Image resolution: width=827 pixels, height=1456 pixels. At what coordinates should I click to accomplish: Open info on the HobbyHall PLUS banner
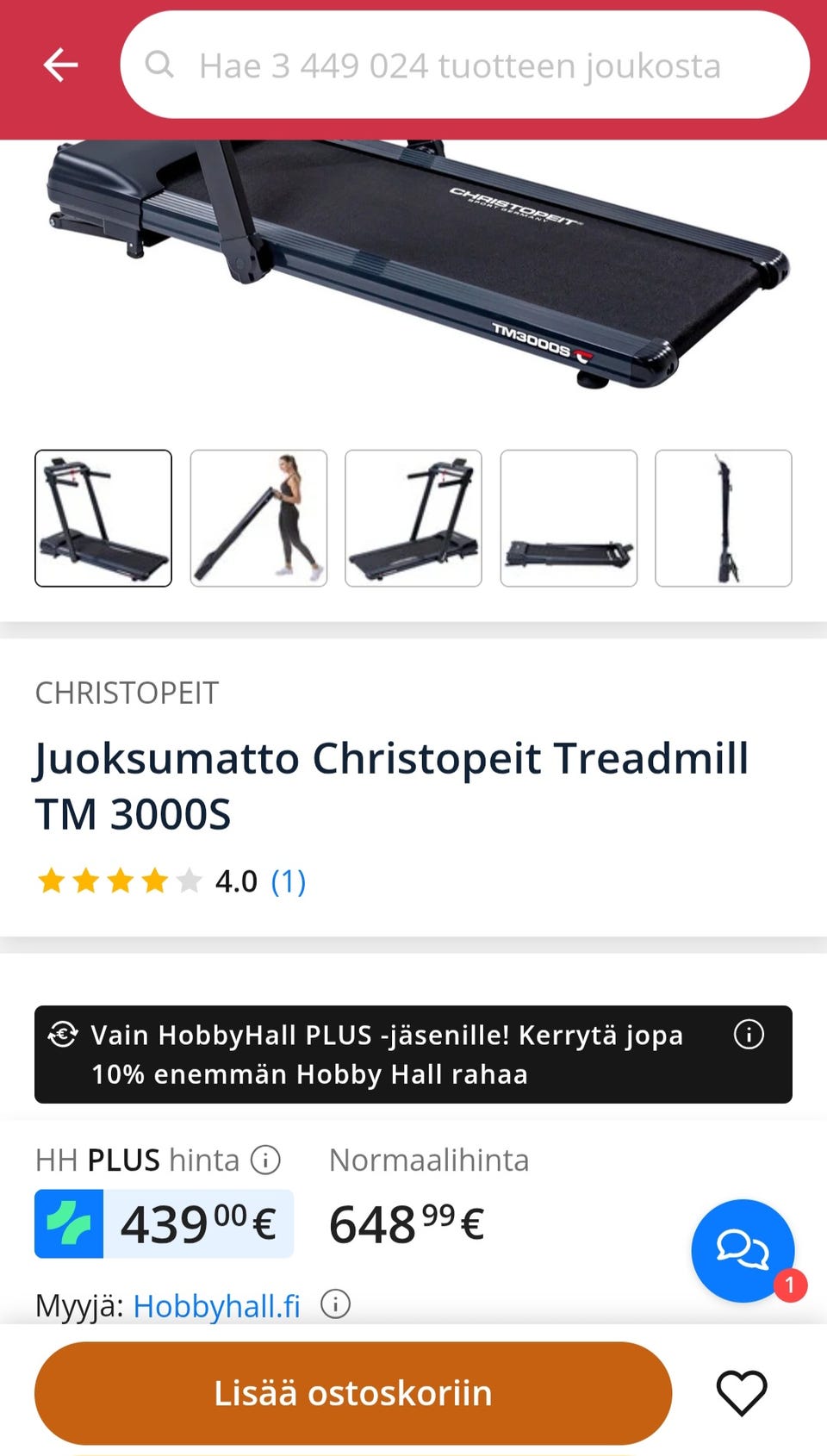(x=749, y=1034)
